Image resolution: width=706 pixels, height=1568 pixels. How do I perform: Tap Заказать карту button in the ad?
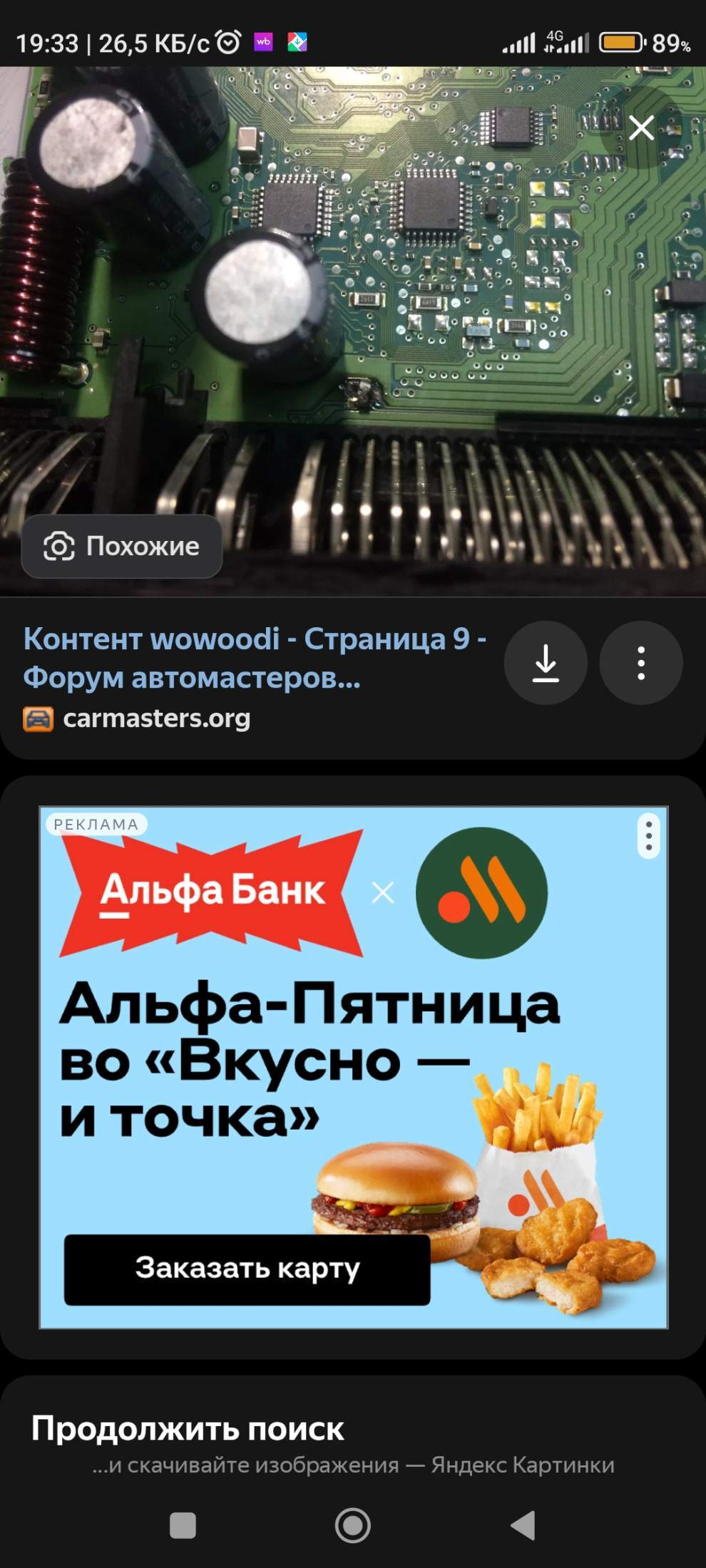(247, 1269)
